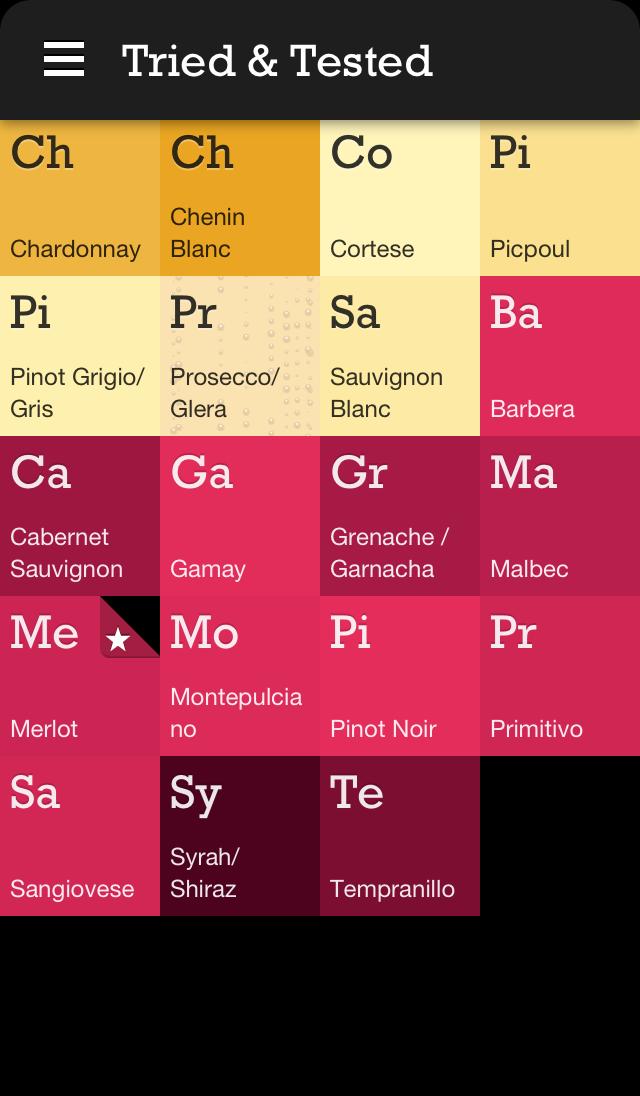View Grenache / Garnacha
The image size is (640, 1096).
click(x=400, y=516)
